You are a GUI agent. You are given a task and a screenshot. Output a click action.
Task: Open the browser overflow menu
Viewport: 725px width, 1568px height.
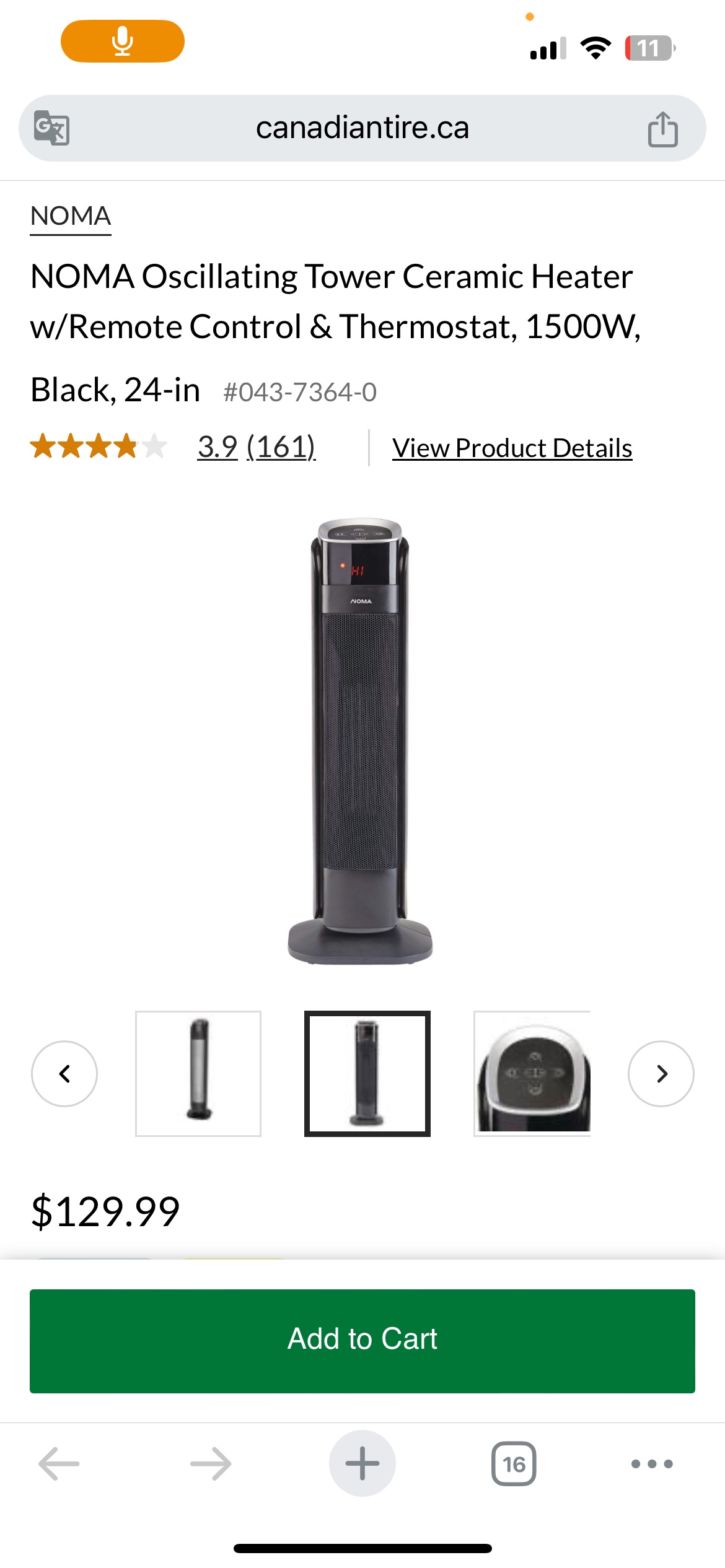(651, 1464)
